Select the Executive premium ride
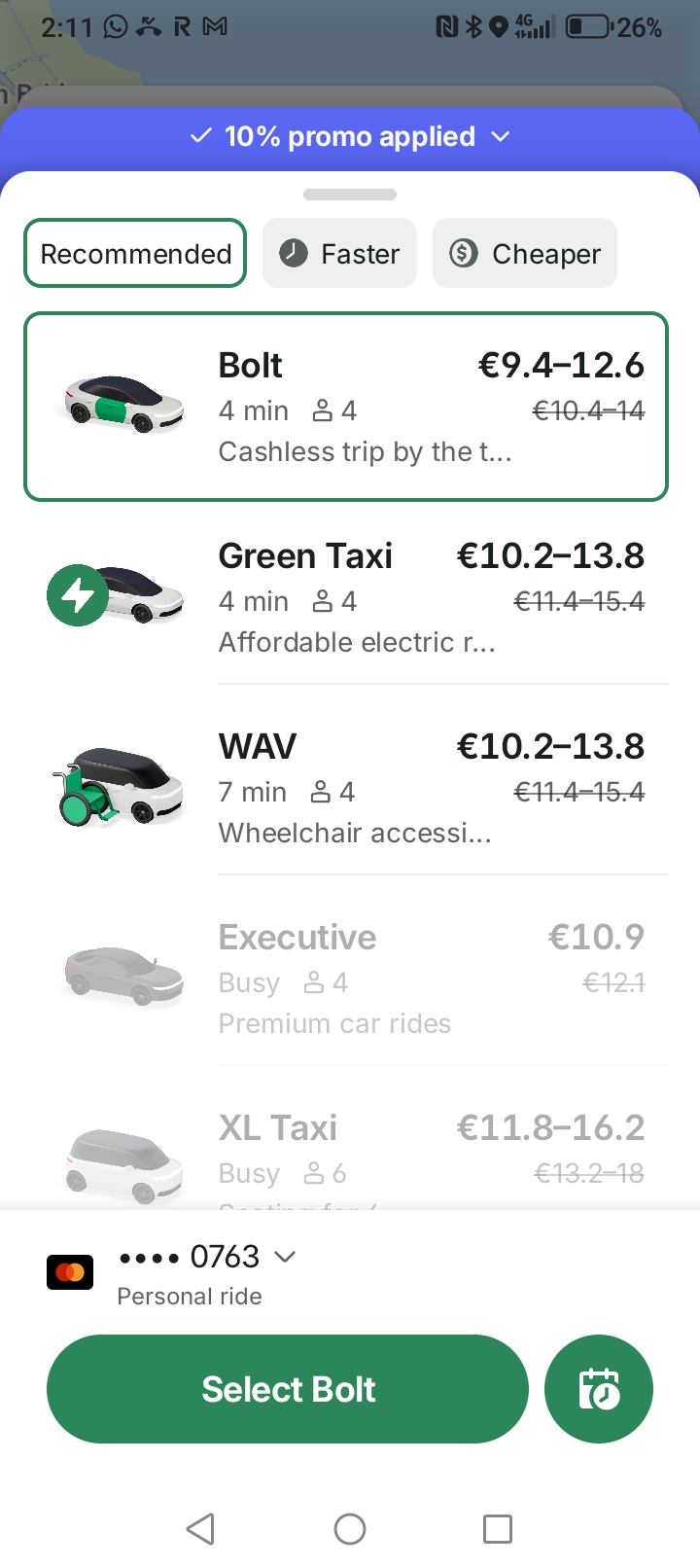Screen dimensions: 700x1568 point(346,979)
